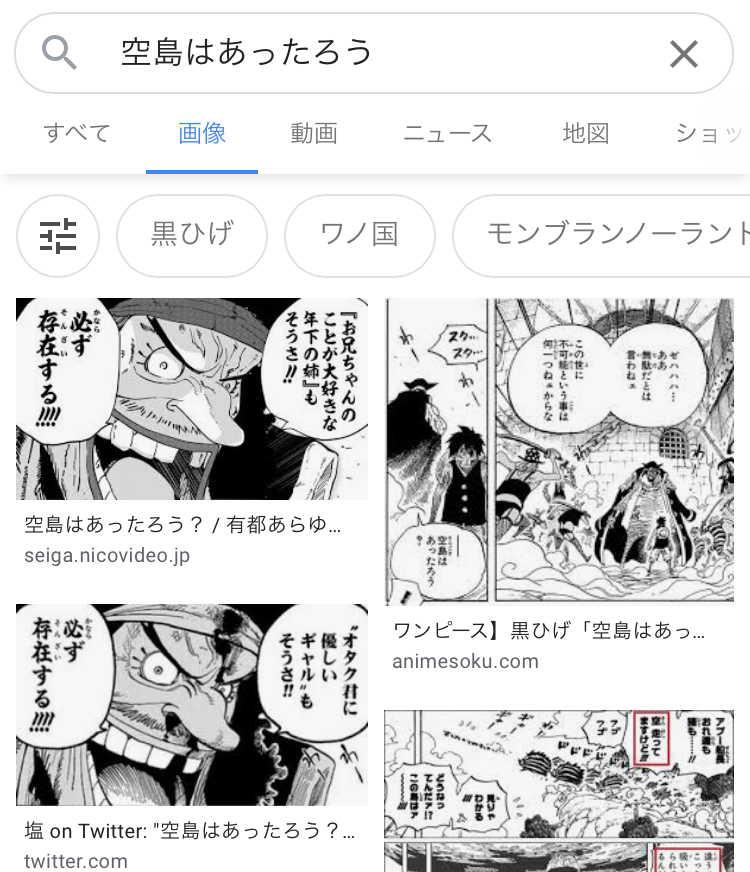Viewport: 750px width, 872px height.
Task: Select the 画像 tab
Action: (x=202, y=133)
